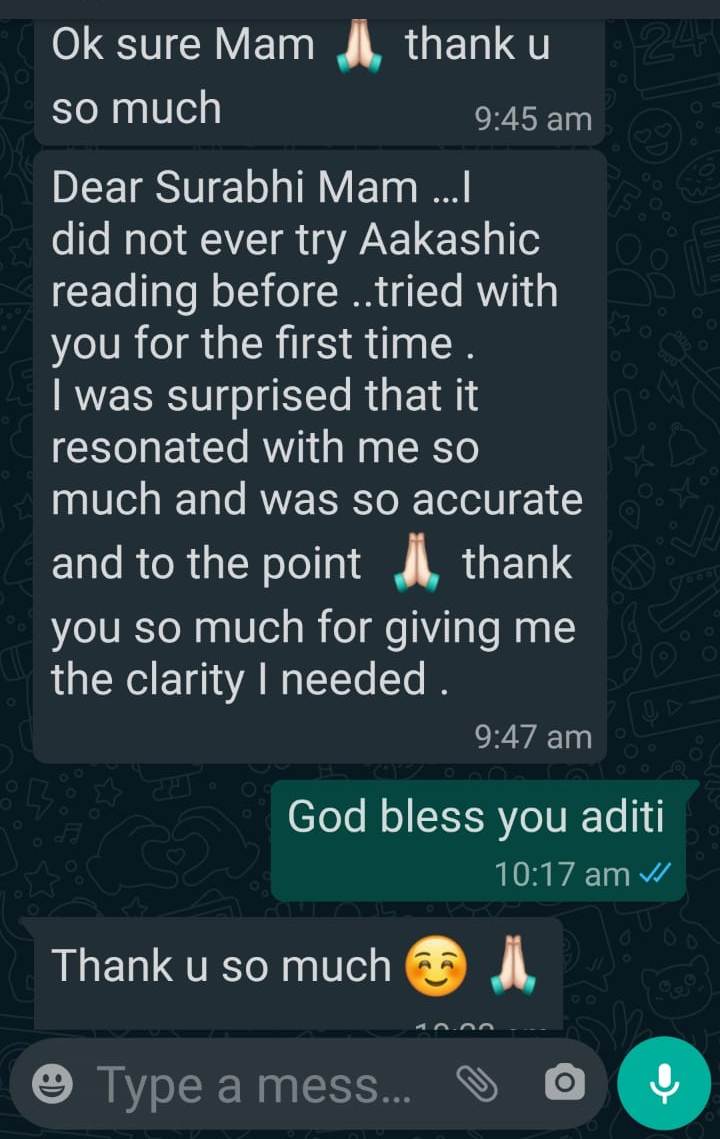Image resolution: width=720 pixels, height=1139 pixels.
Task: Tap the Type a message field
Action: pyautogui.click(x=254, y=1084)
